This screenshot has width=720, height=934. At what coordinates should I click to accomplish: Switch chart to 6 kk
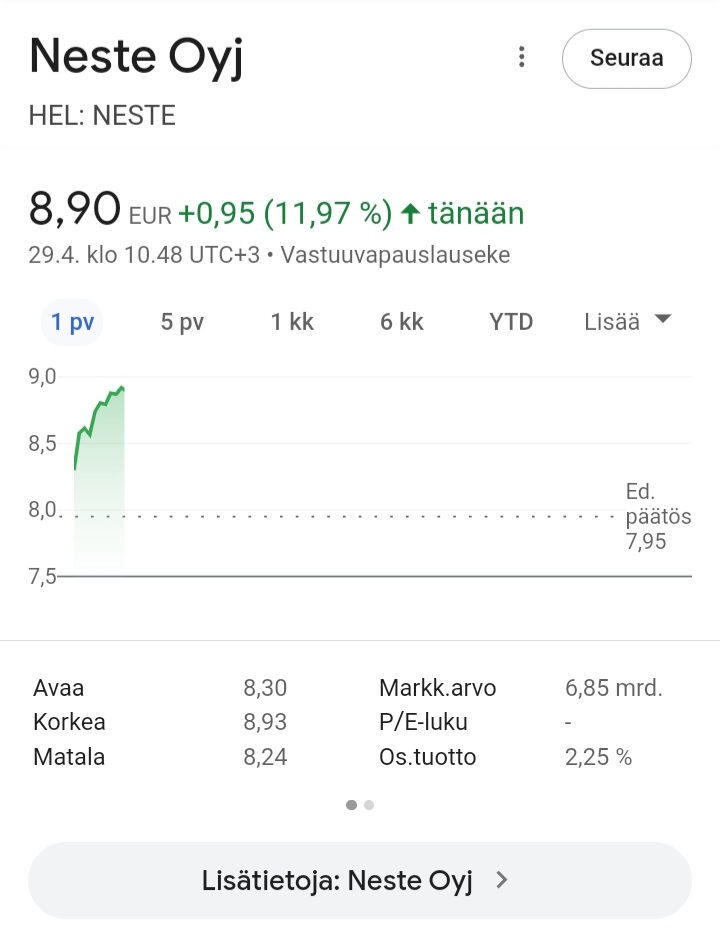coord(402,322)
